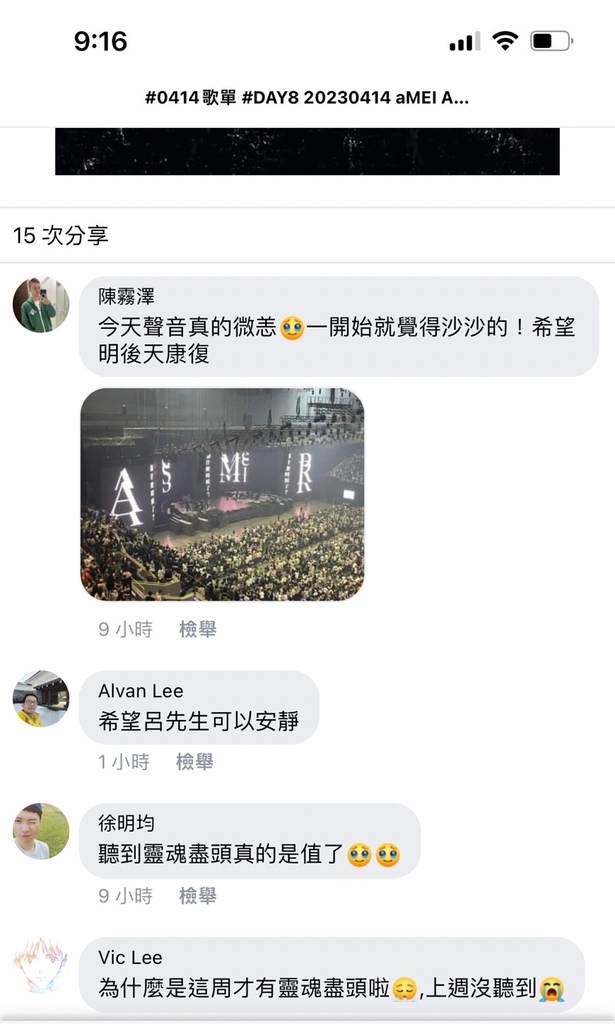The width and height of the screenshot is (615, 1024).
Task: Open the concert photo in 陳霧澤's comment
Action: coord(222,494)
